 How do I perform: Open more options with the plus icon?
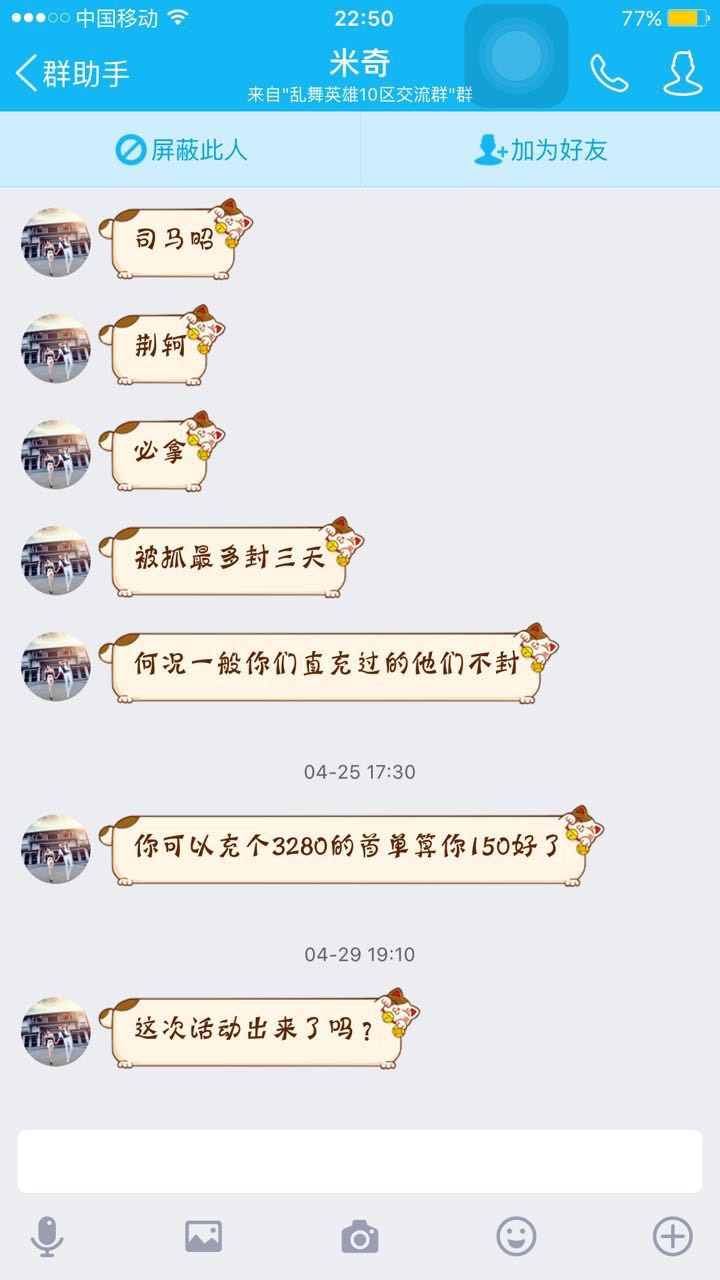(x=672, y=1237)
